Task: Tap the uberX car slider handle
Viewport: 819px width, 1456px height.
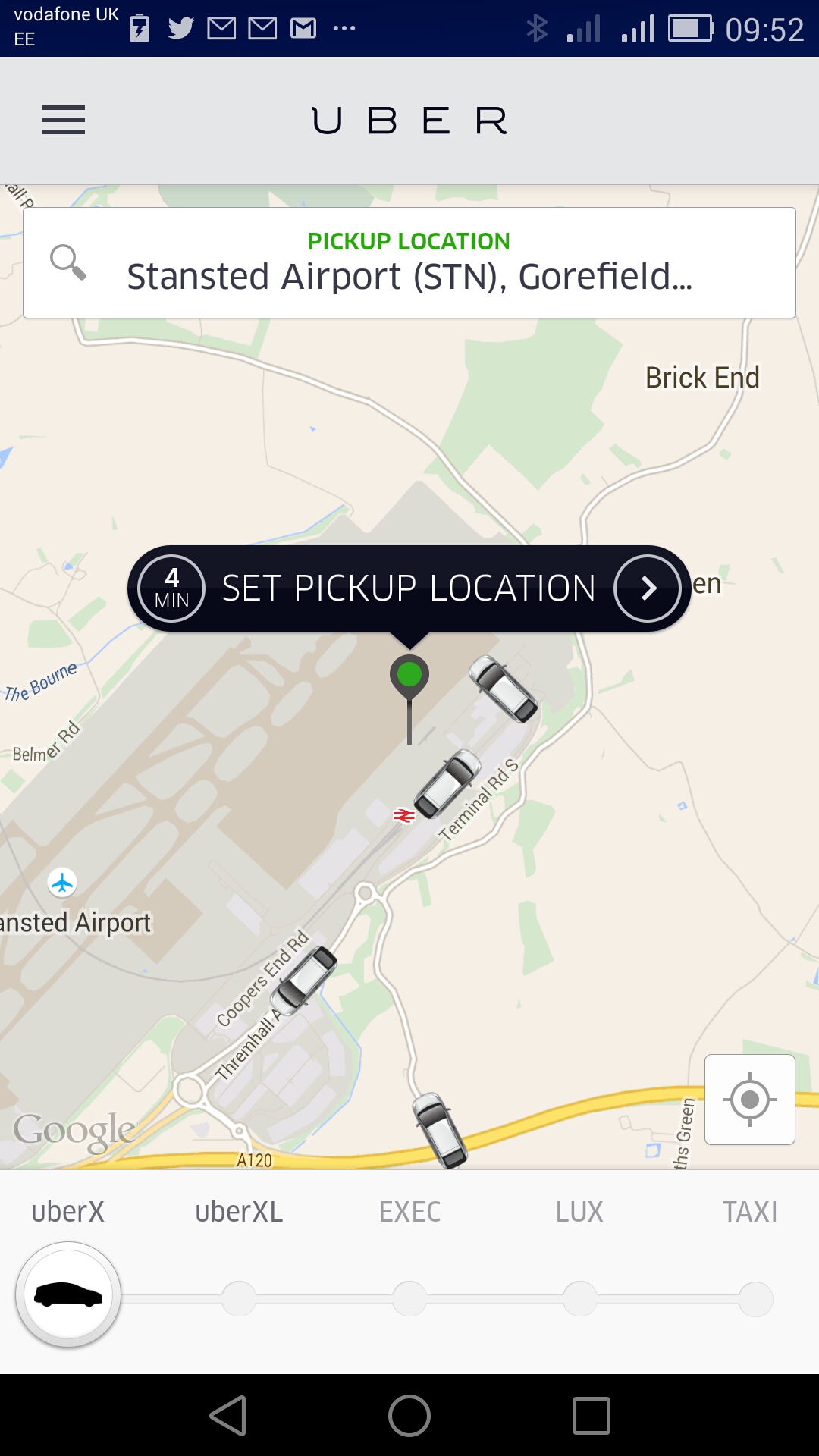Action: tap(68, 1294)
